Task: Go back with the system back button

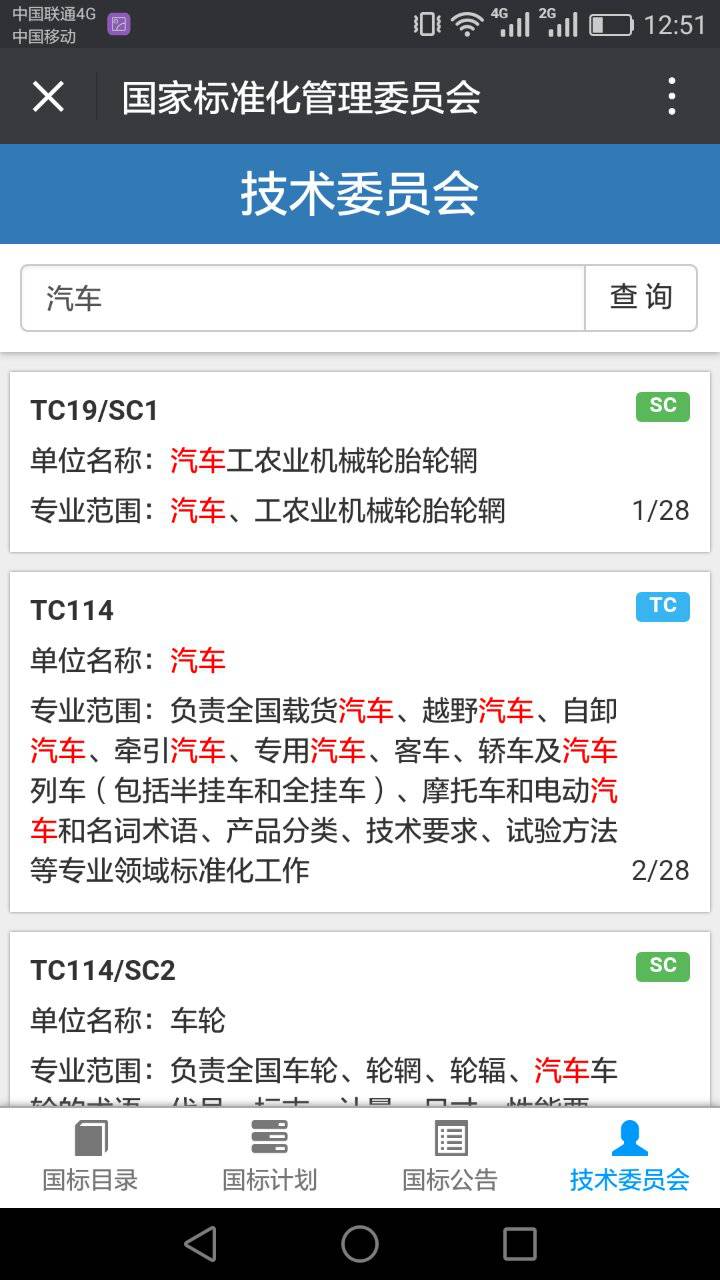Action: point(200,1244)
